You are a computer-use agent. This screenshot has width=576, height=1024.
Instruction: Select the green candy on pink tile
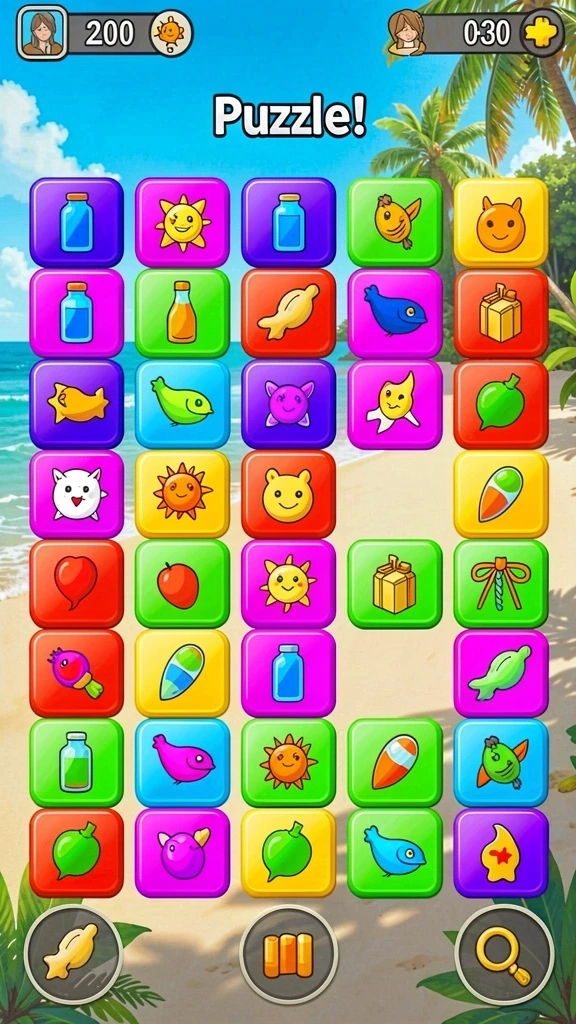click(501, 673)
